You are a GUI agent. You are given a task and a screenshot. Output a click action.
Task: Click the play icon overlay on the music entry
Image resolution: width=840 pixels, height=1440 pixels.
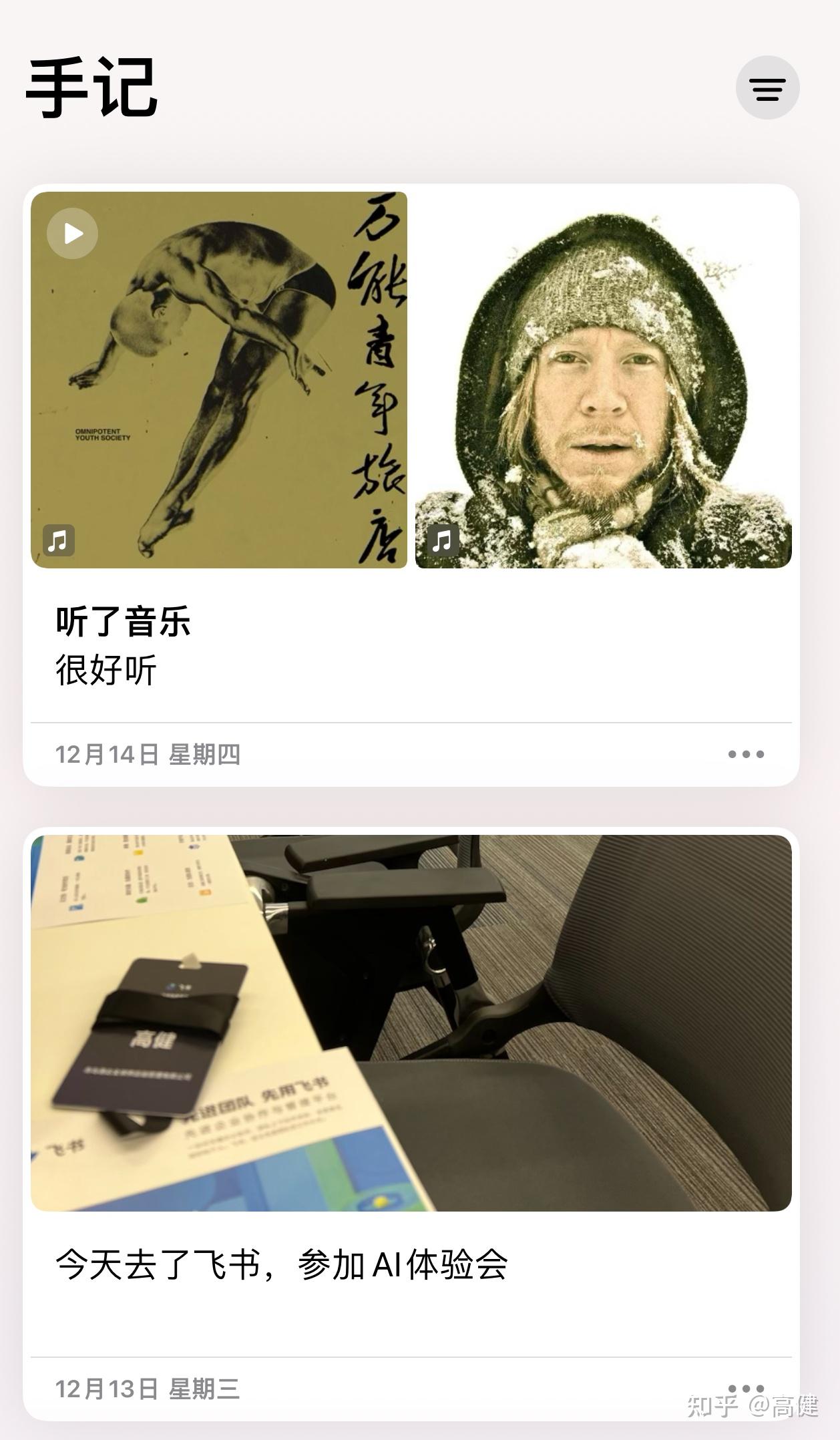pyautogui.click(x=71, y=233)
